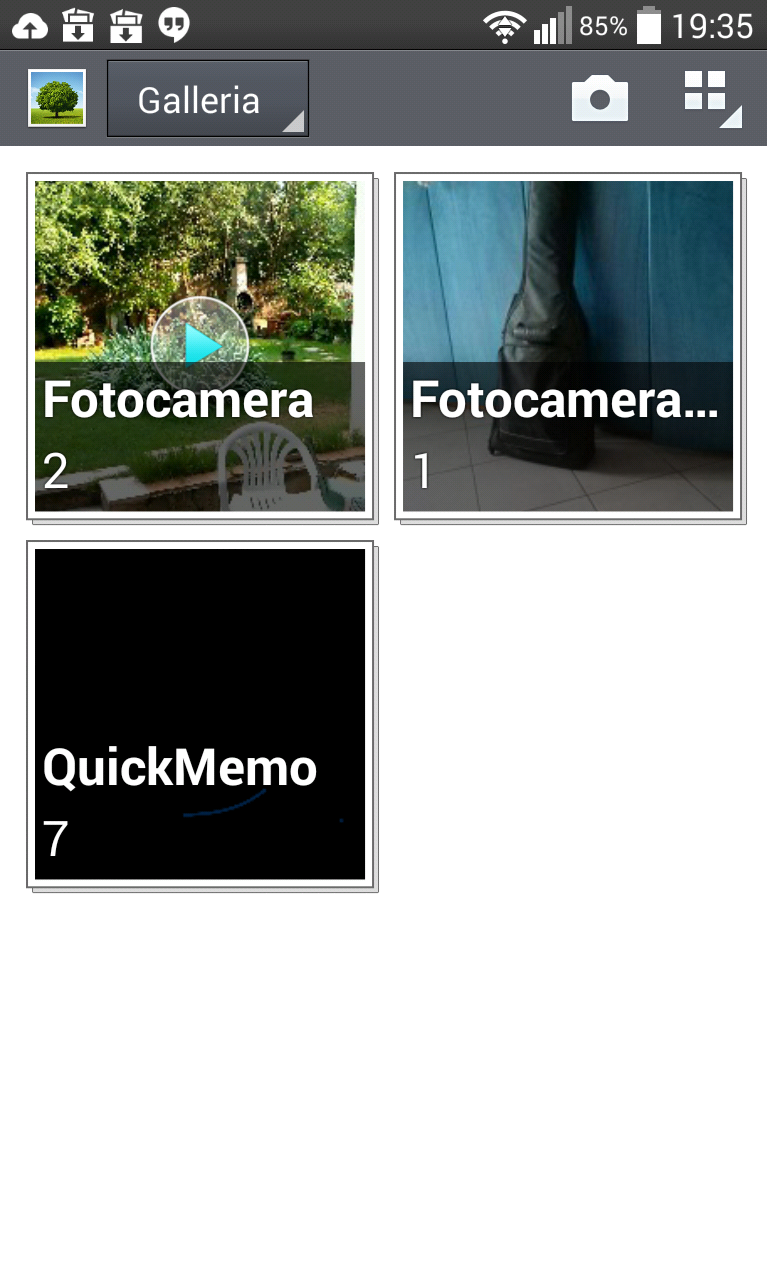Viewport: 767px width, 1279px height.
Task: Open the Galleria dropdown
Action: pos(207,99)
